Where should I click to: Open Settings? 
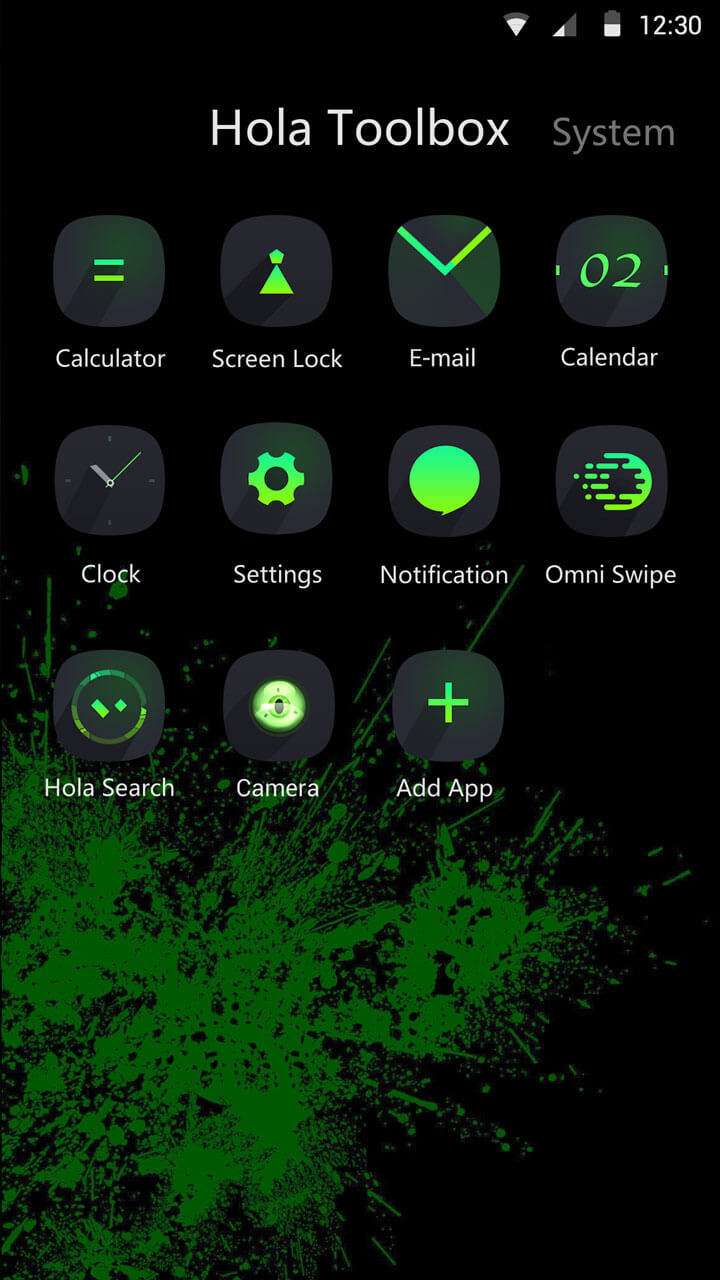[x=276, y=481]
